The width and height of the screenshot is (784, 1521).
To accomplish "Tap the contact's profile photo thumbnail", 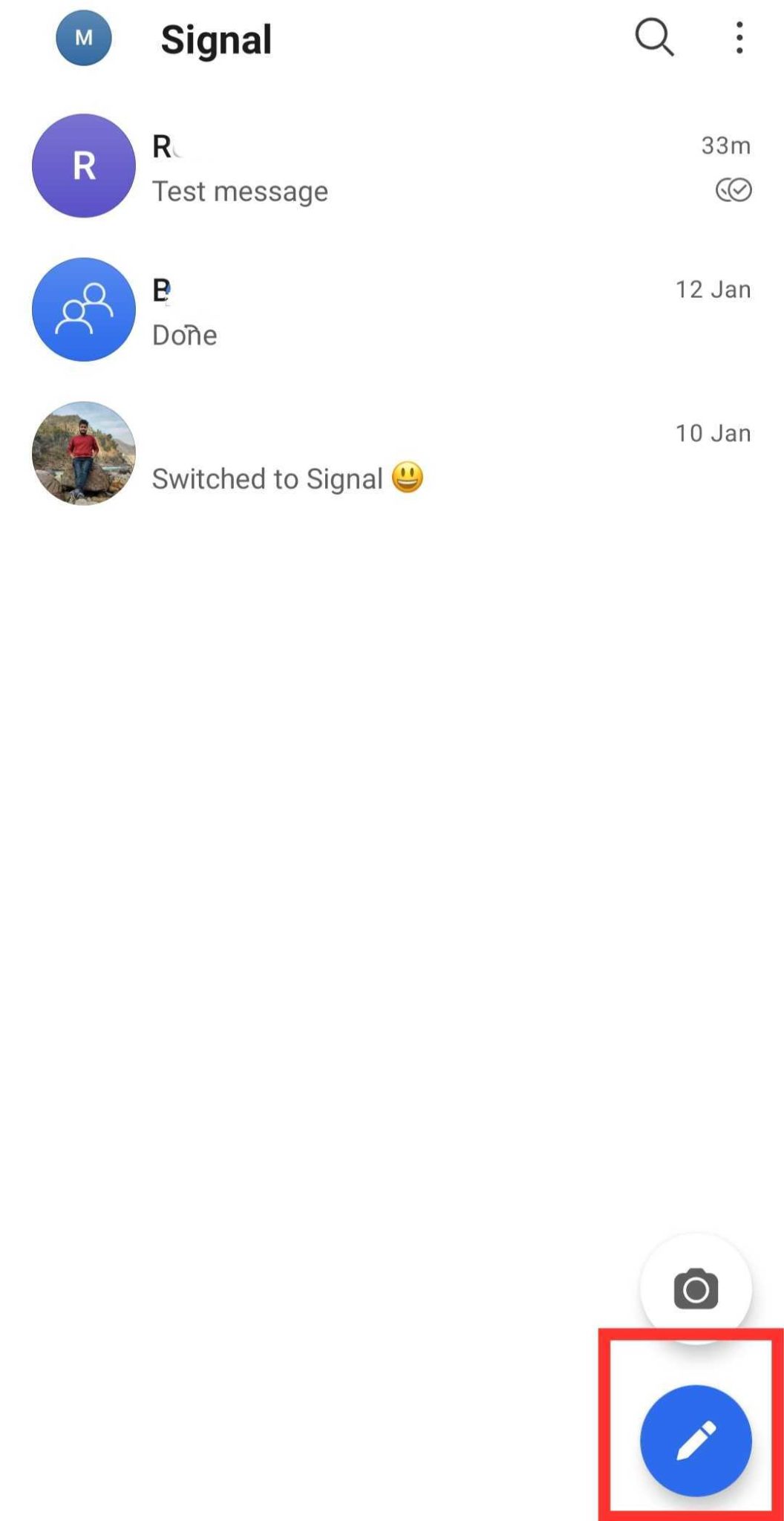I will pyautogui.click(x=83, y=453).
